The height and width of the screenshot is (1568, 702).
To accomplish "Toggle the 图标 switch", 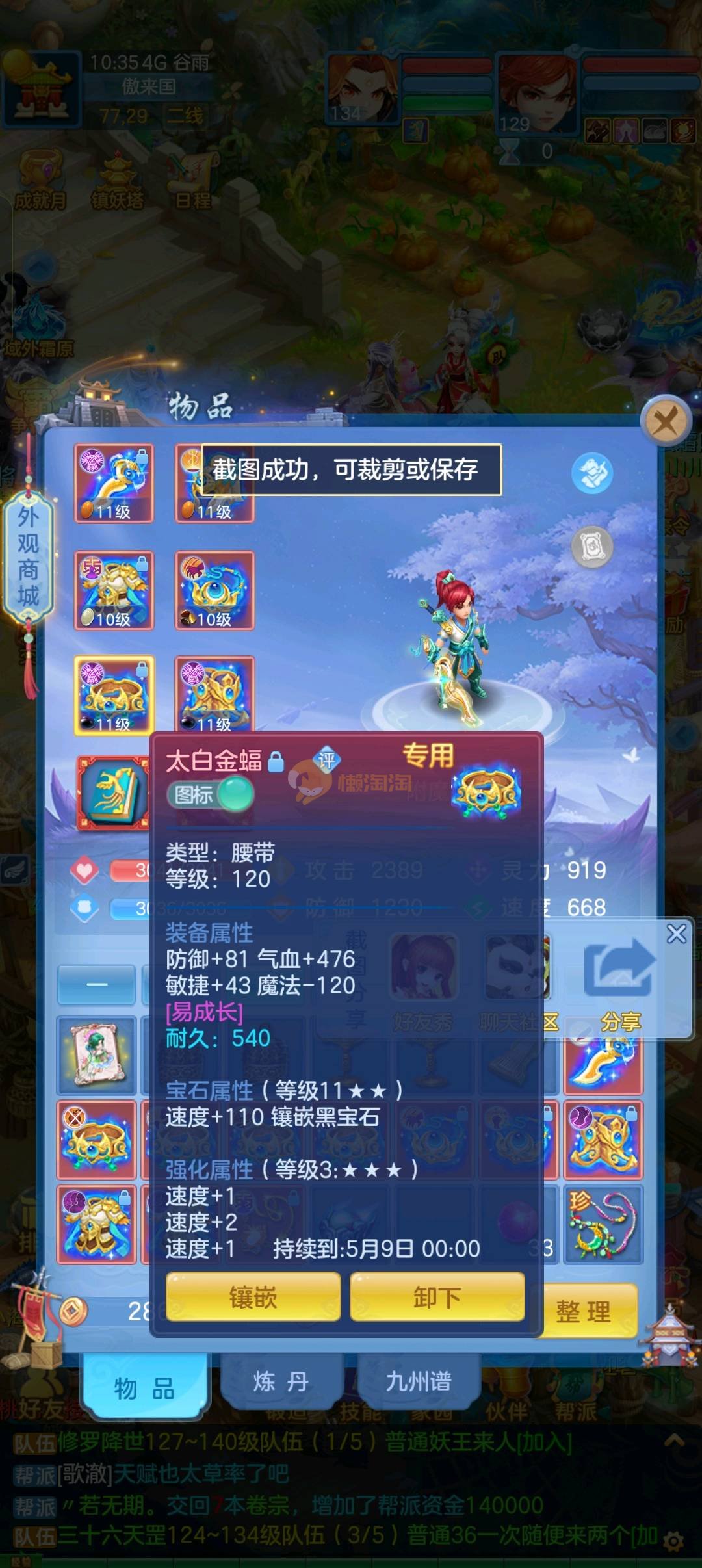I will click(x=210, y=794).
